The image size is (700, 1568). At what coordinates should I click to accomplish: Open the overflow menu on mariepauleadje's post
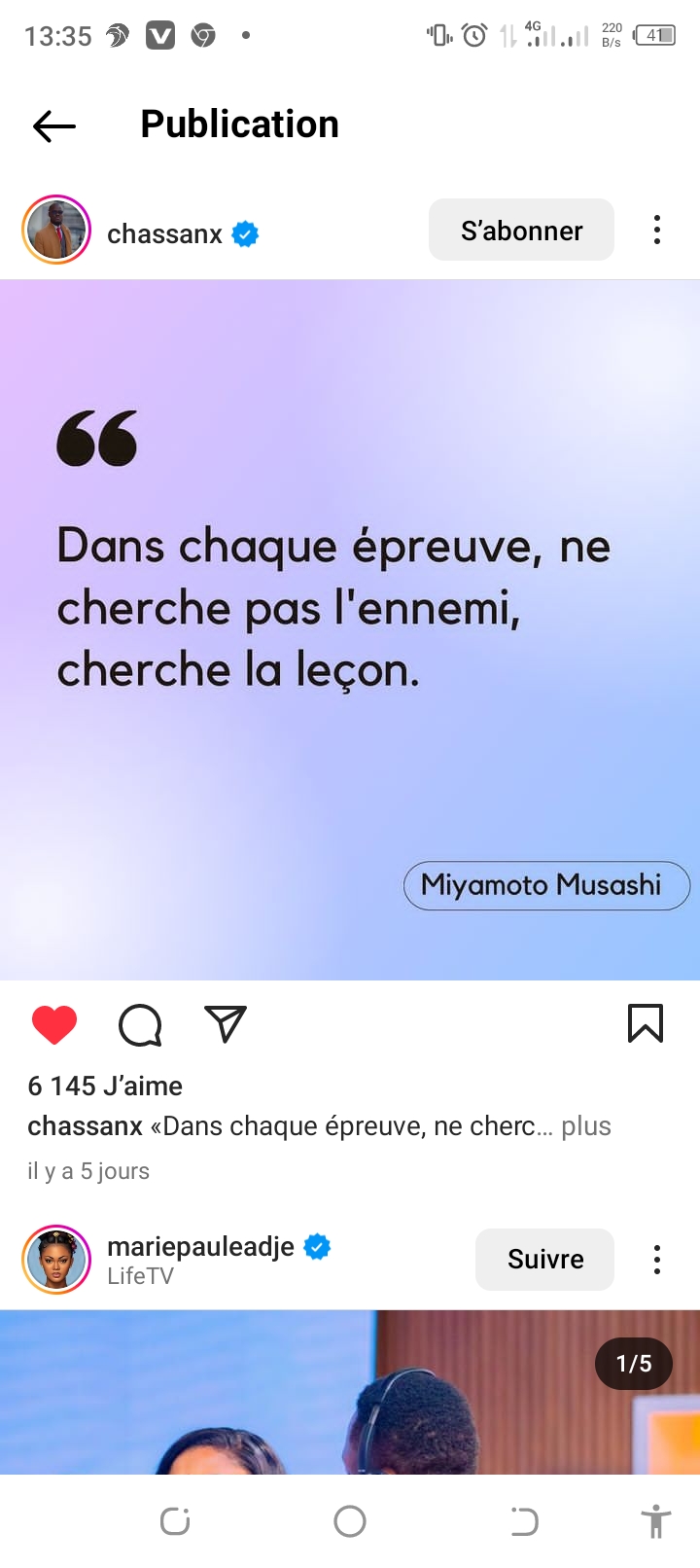pyautogui.click(x=657, y=1260)
